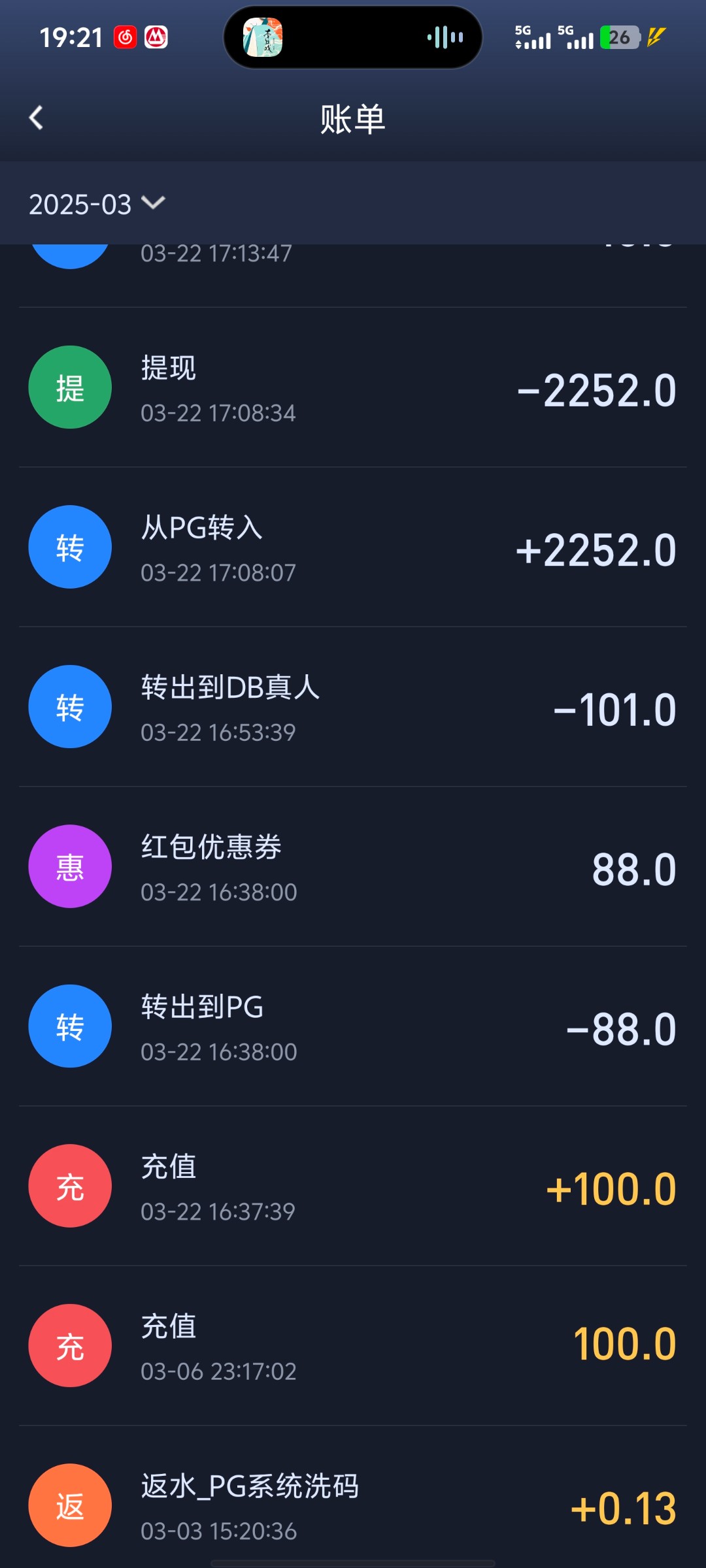Open the 提现 -2252.0 record
Screen dimensions: 706x1568
(353, 388)
